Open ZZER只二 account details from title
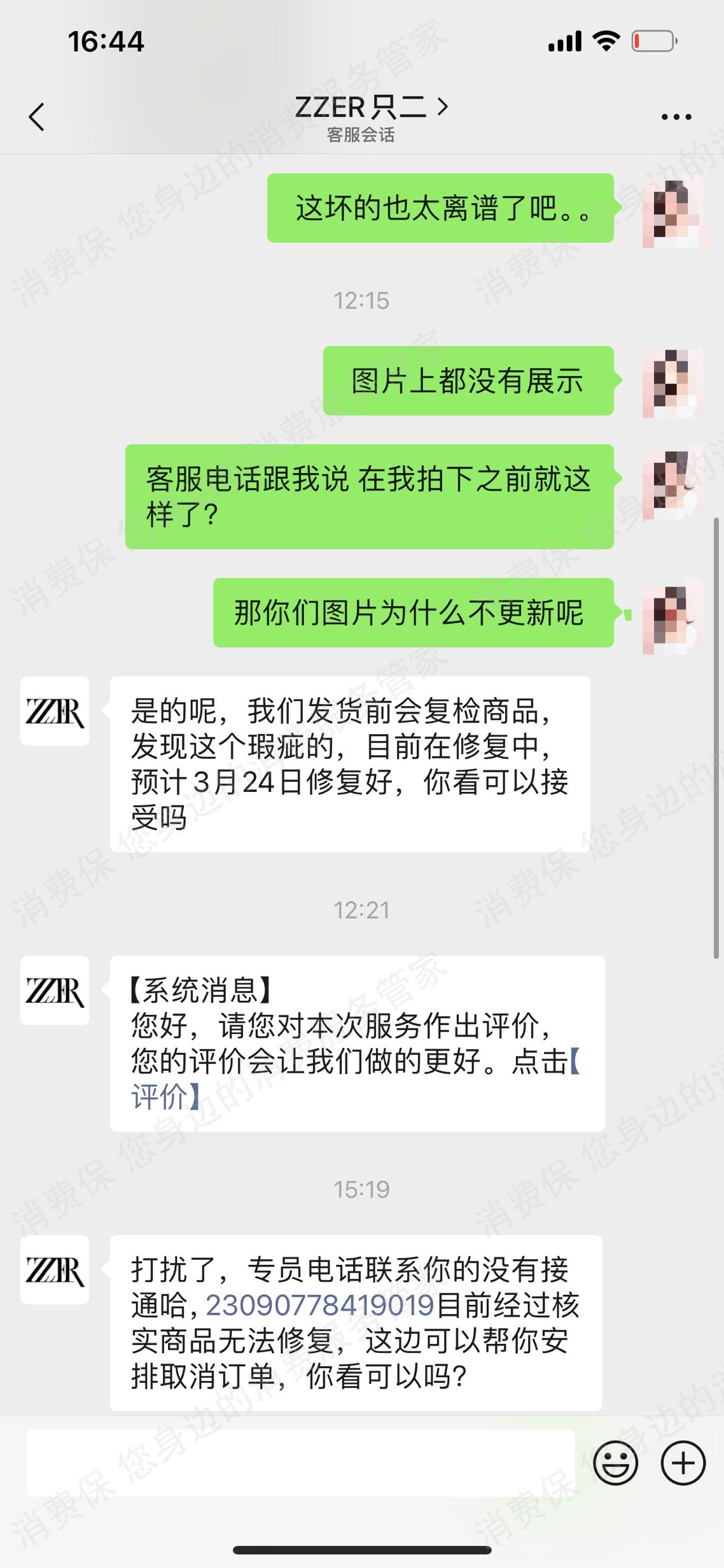This screenshot has height=1568, width=724. [370, 107]
